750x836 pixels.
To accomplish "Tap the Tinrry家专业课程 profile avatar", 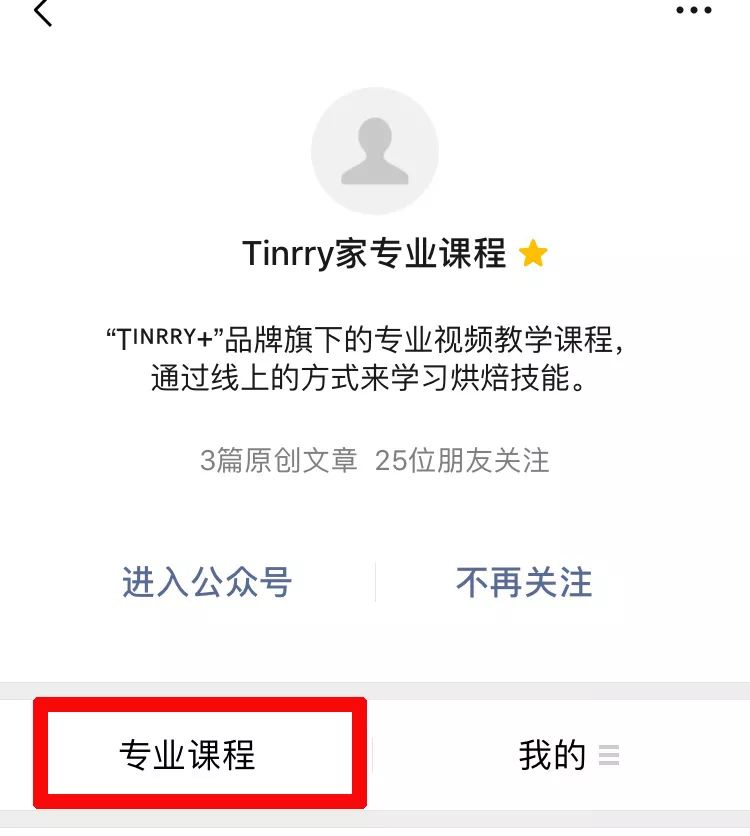I will pos(375,151).
